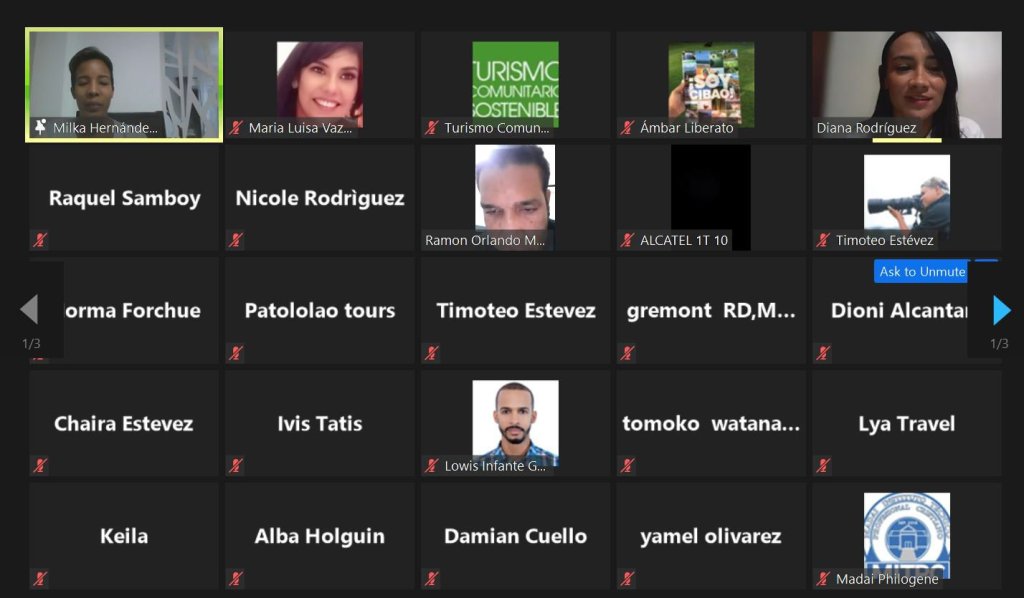The image size is (1024, 598).
Task: Select the Patololao tours tile
Action: (x=319, y=311)
